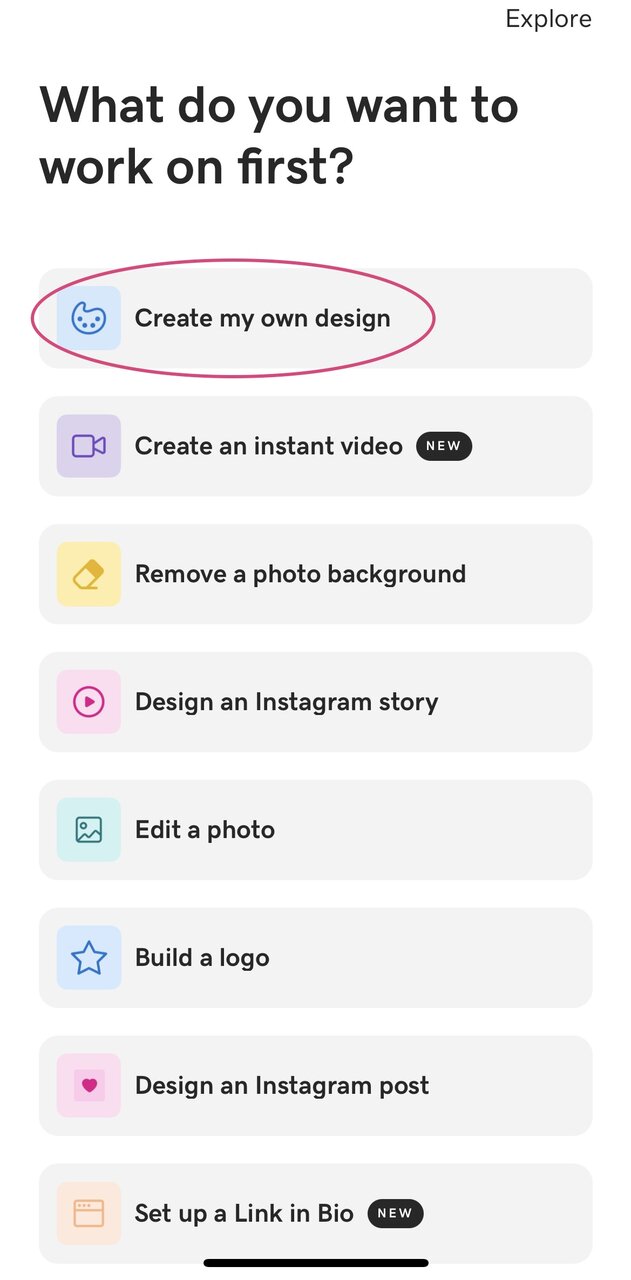Select Design an Instagram post
This screenshot has width=631, height=1280.
pyautogui.click(x=315, y=1086)
